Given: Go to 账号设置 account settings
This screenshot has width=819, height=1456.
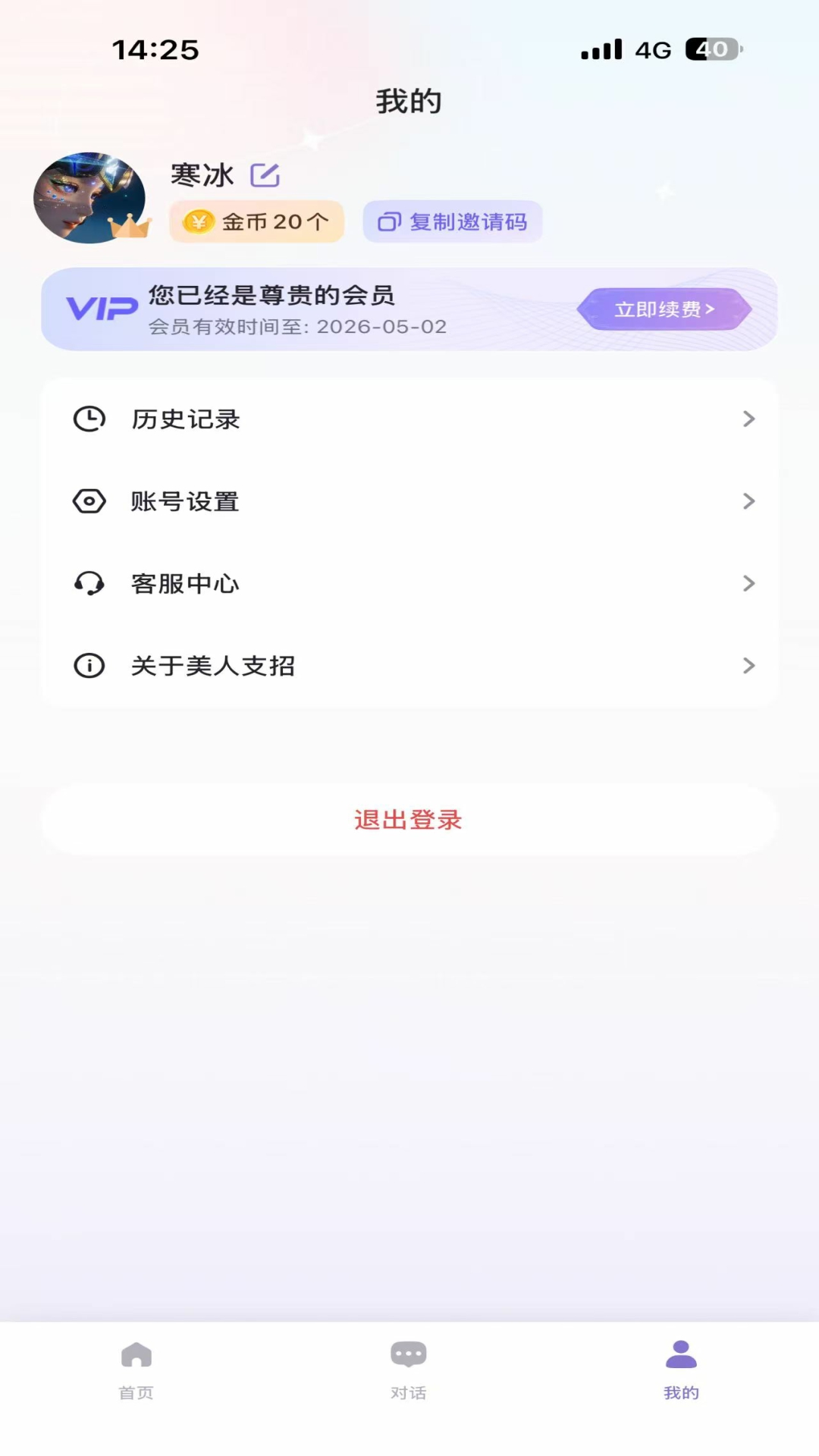Looking at the screenshot, I should 409,501.
